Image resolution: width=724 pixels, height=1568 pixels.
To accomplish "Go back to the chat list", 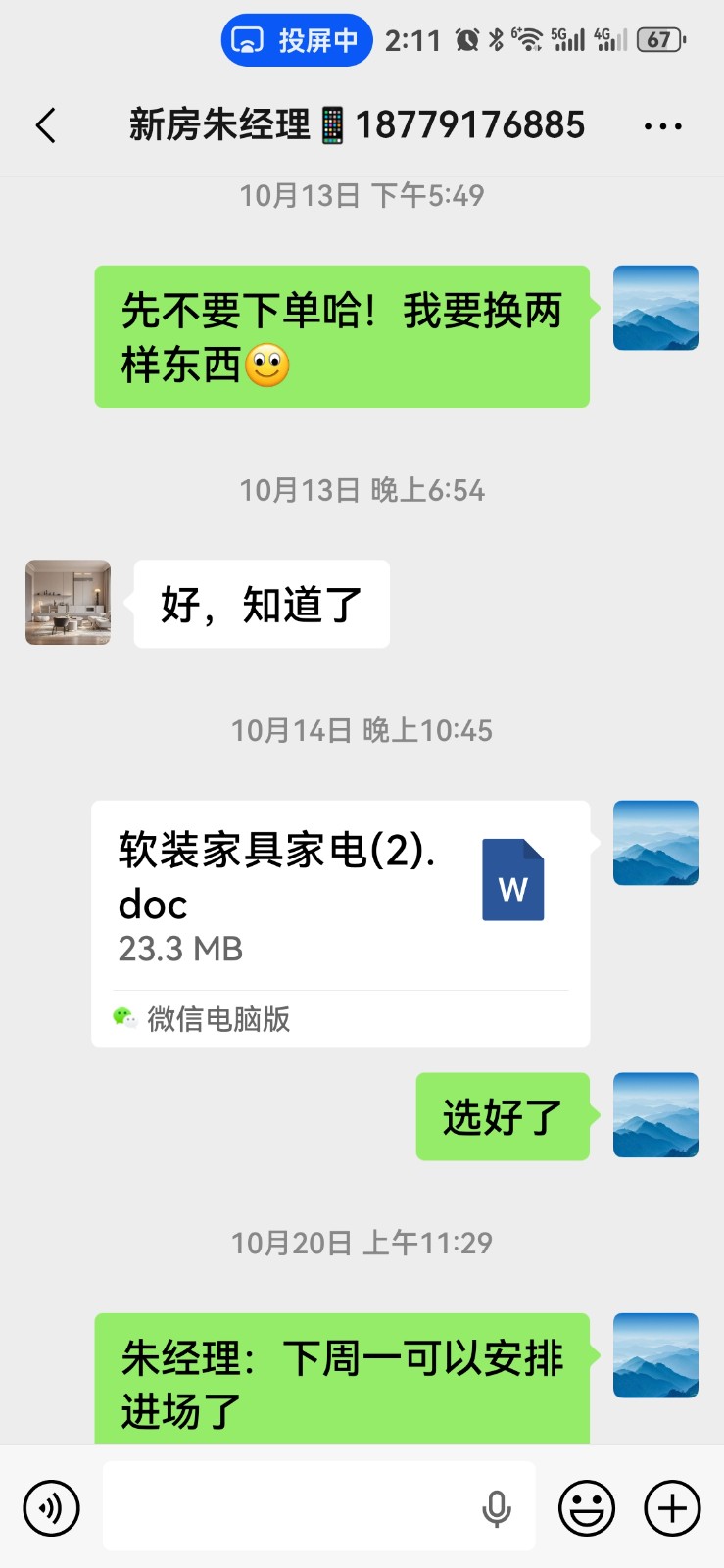I will tap(45, 126).
